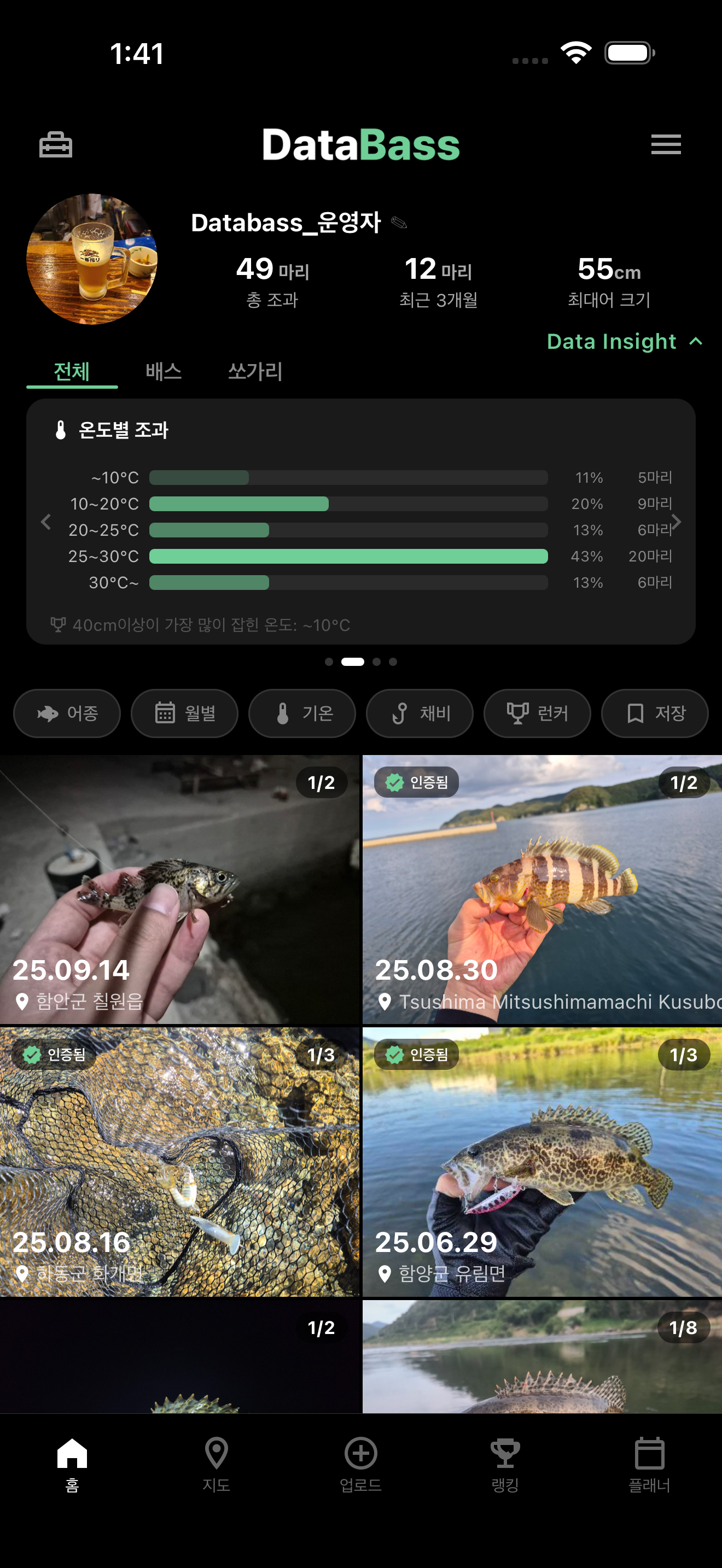Open the 25.06.29 함양군 유림면 catch

pyautogui.click(x=542, y=1161)
